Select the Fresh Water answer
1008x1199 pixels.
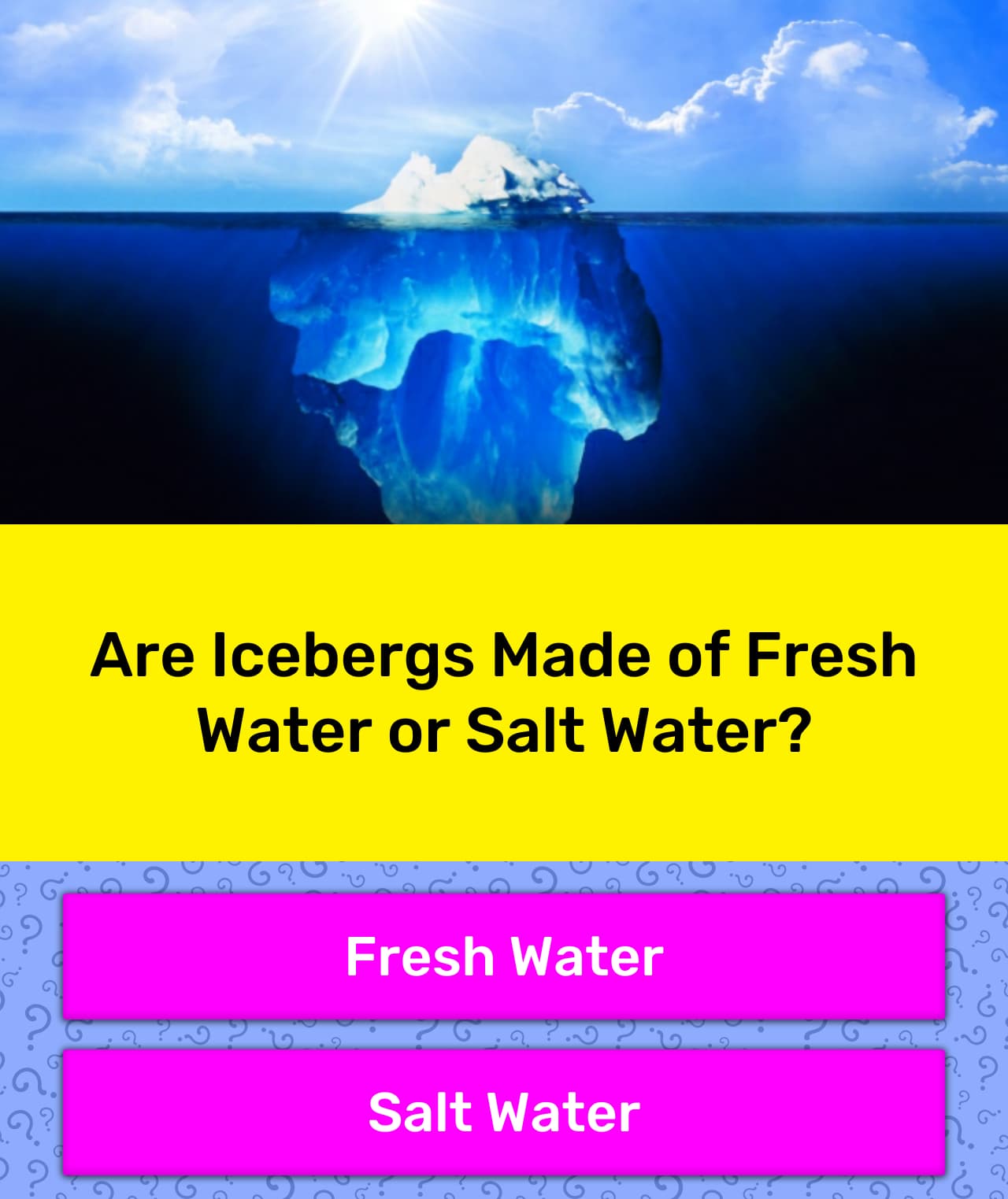pos(504,956)
